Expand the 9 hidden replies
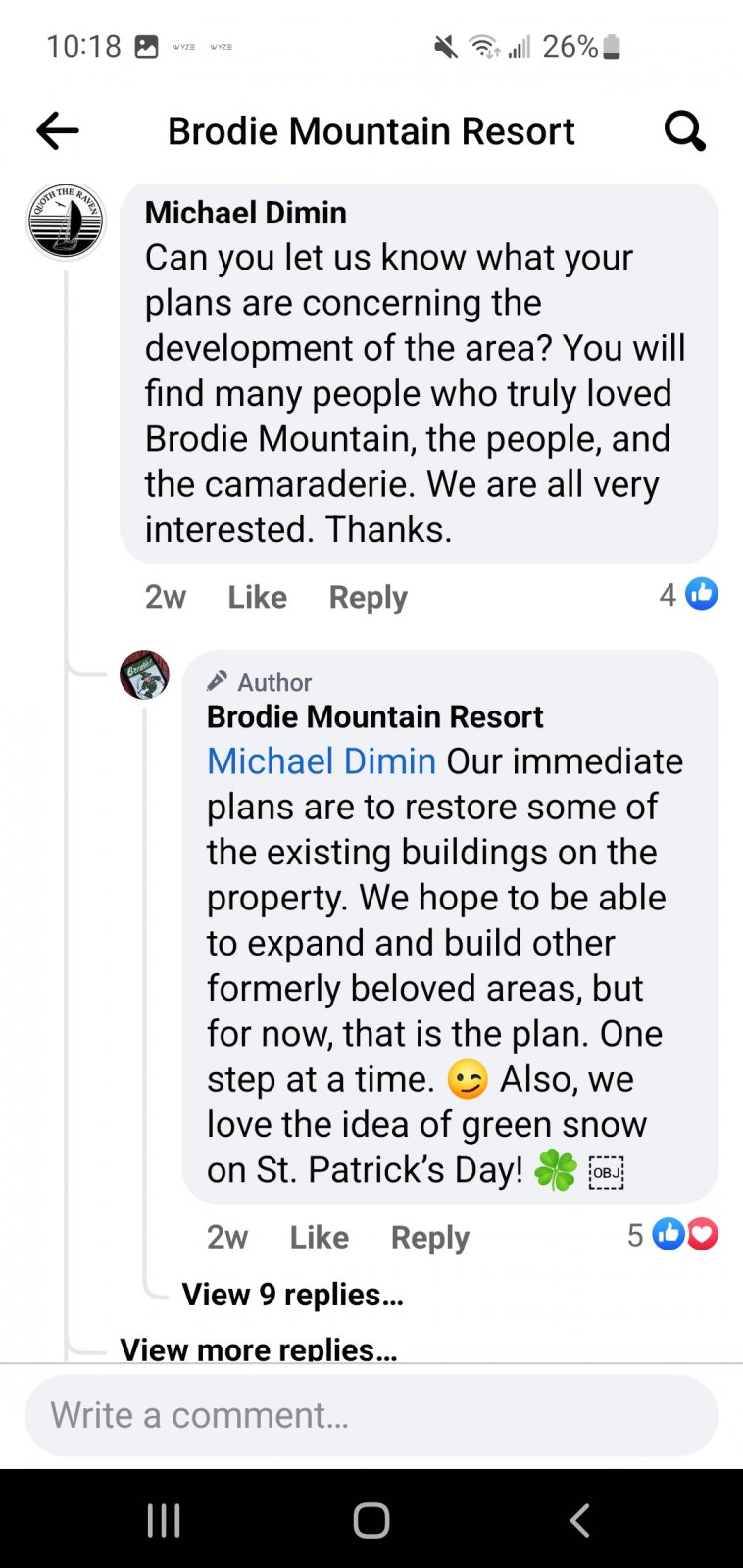This screenshot has height=1568, width=743. click(x=290, y=1294)
